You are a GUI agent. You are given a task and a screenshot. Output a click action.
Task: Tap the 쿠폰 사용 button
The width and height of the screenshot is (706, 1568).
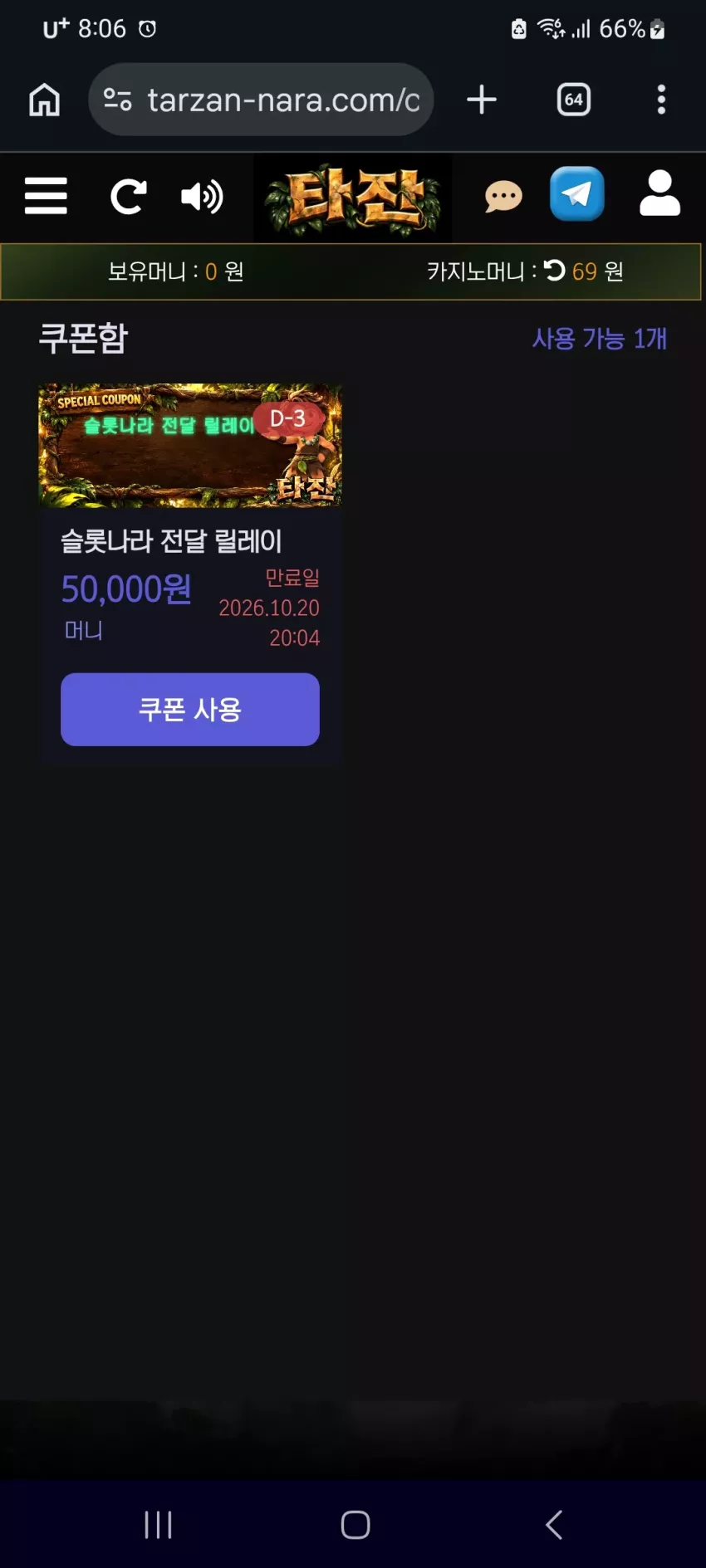190,709
